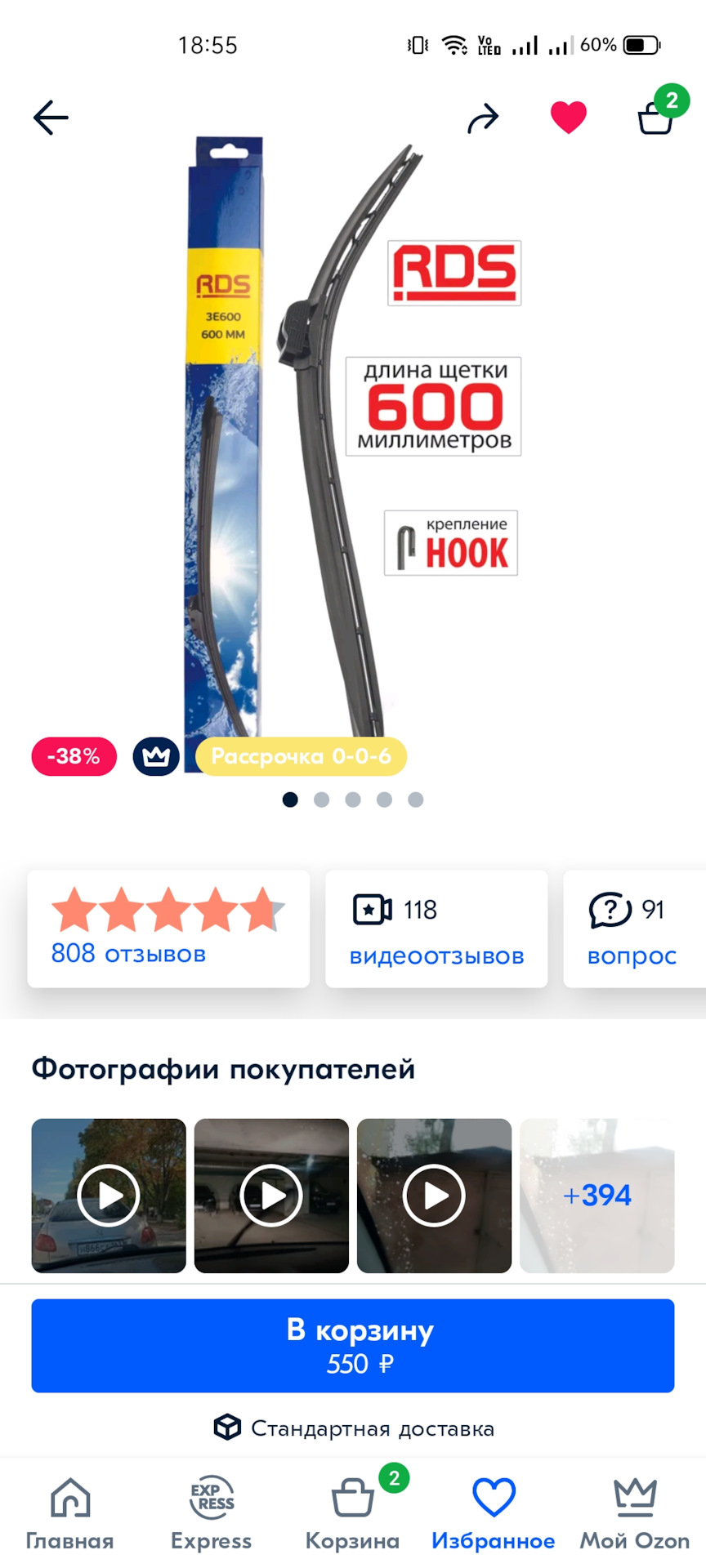Remove item from favorites heart
The image size is (706, 1568).
[569, 118]
